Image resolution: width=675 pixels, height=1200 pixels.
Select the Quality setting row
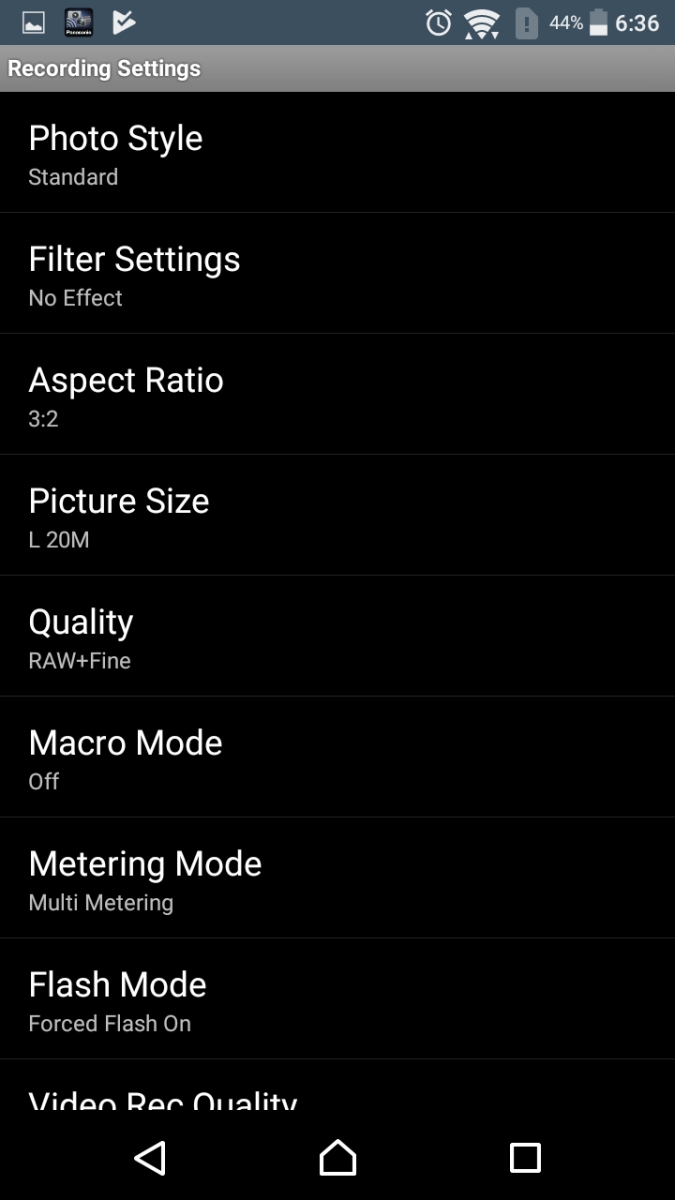tap(337, 636)
